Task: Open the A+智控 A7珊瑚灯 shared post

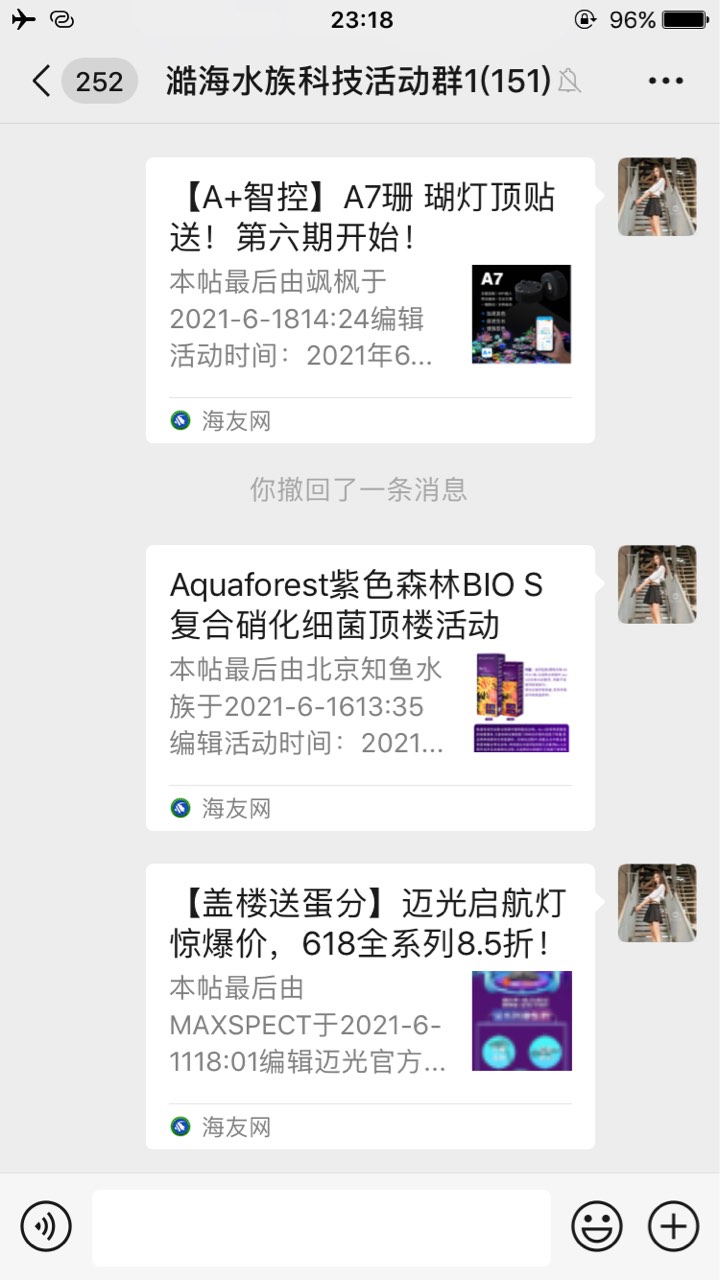Action: click(x=370, y=300)
